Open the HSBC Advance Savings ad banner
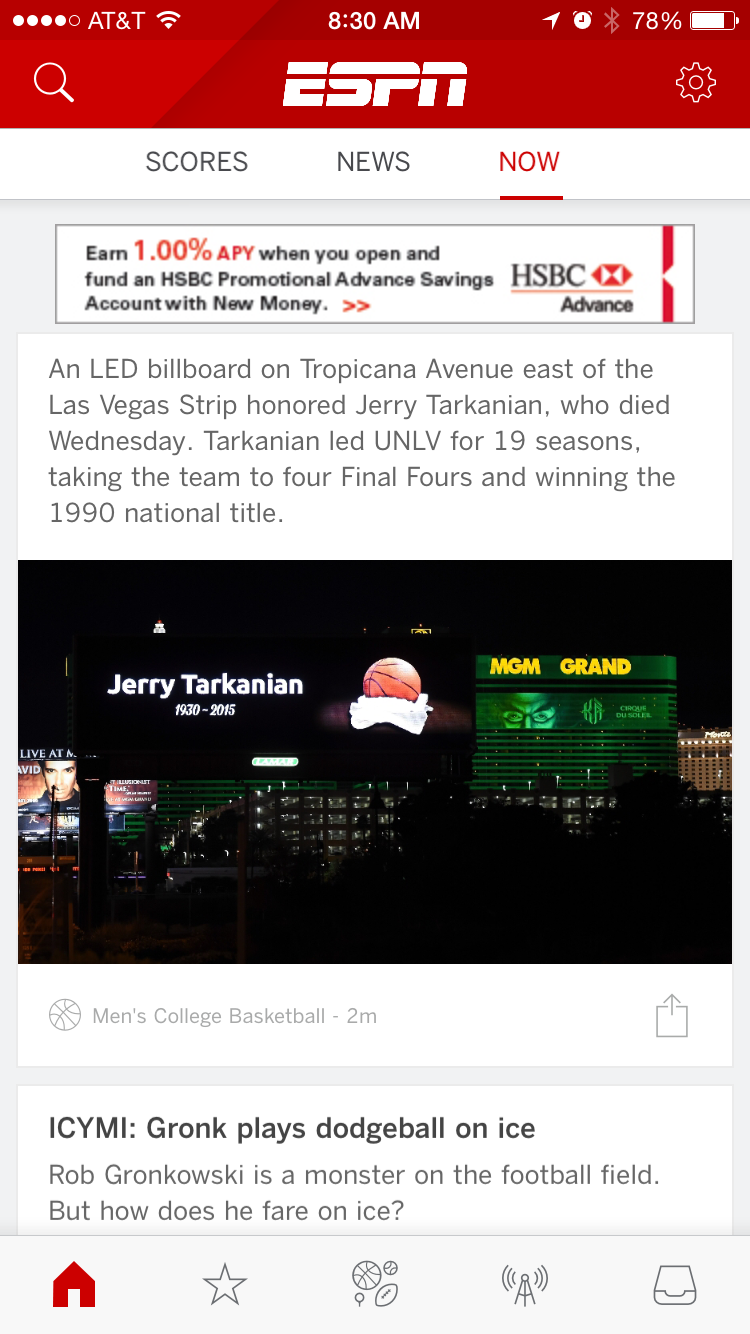Image resolution: width=750 pixels, height=1334 pixels. [375, 274]
